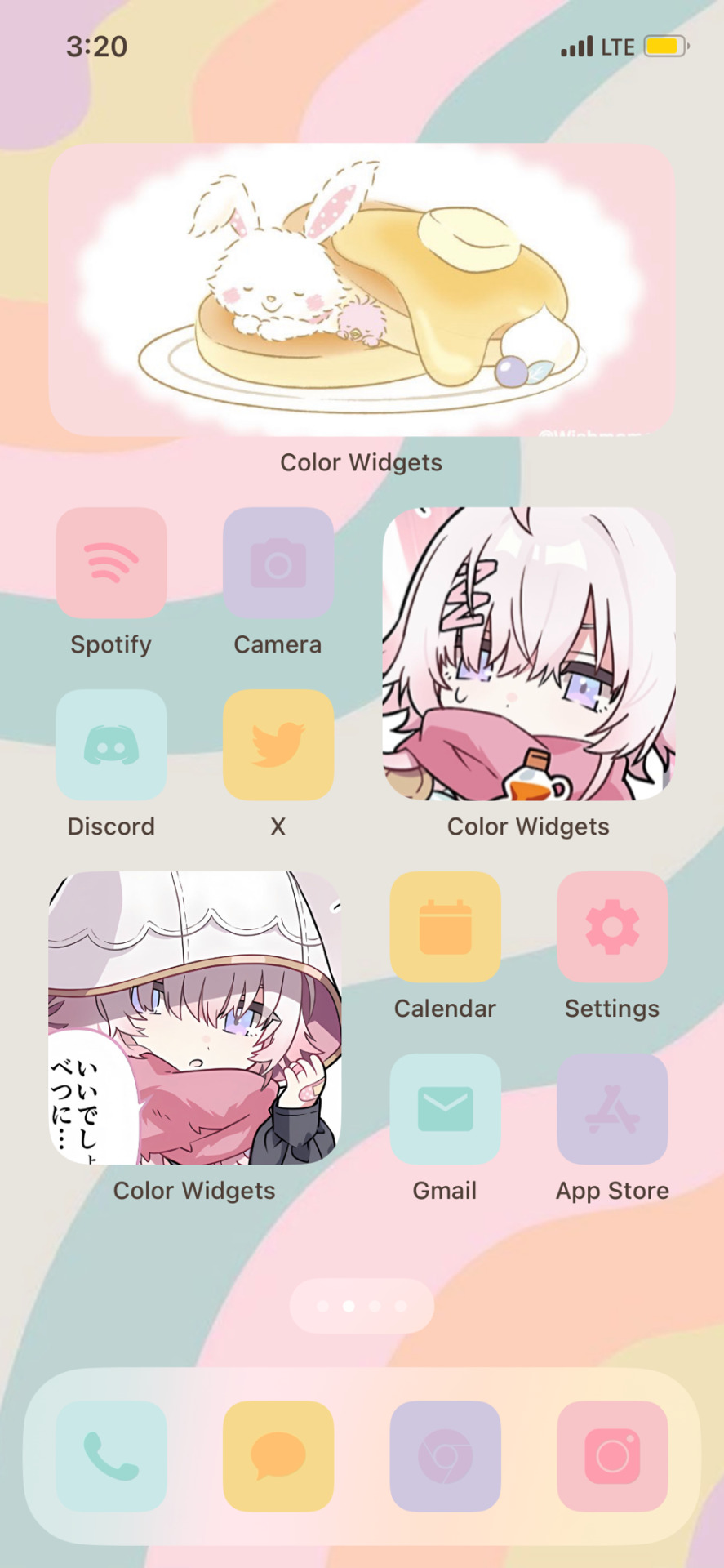Launch Chrome from the dock
This screenshot has height=1568, width=724.
445,1456
